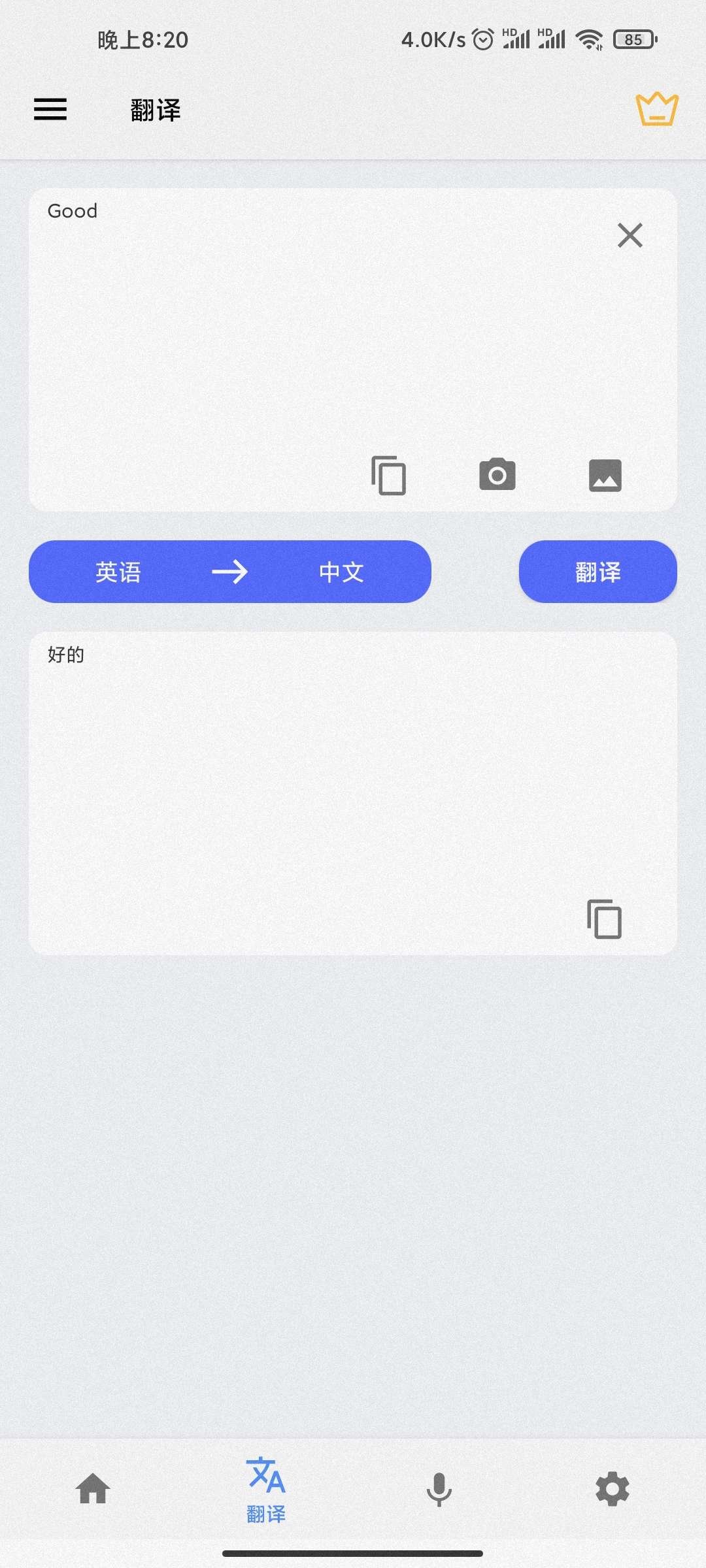Tap the swap-direction arrow between languages
The height and width of the screenshot is (1568, 706).
pyautogui.click(x=230, y=571)
